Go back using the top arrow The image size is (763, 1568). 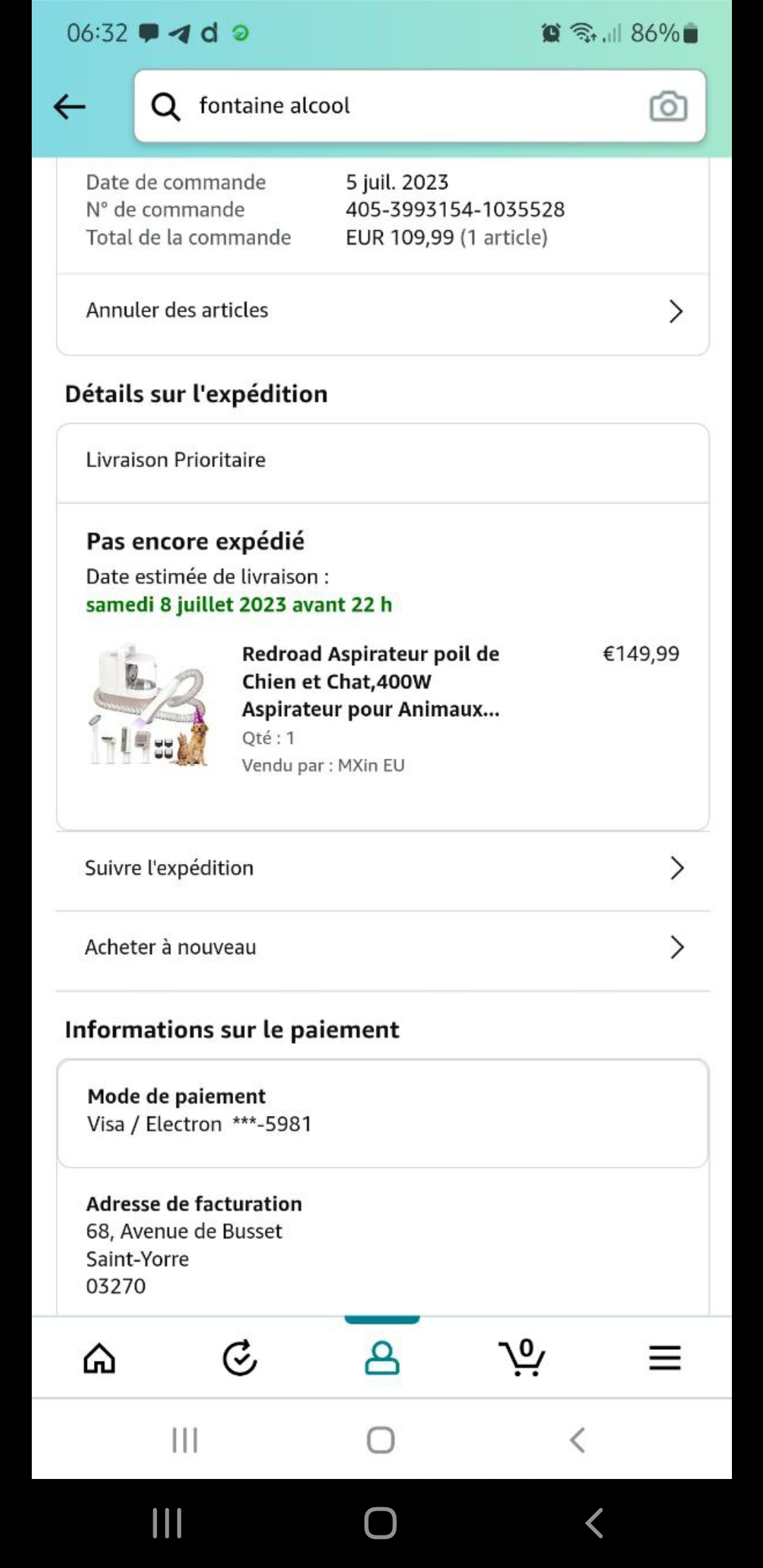(69, 107)
